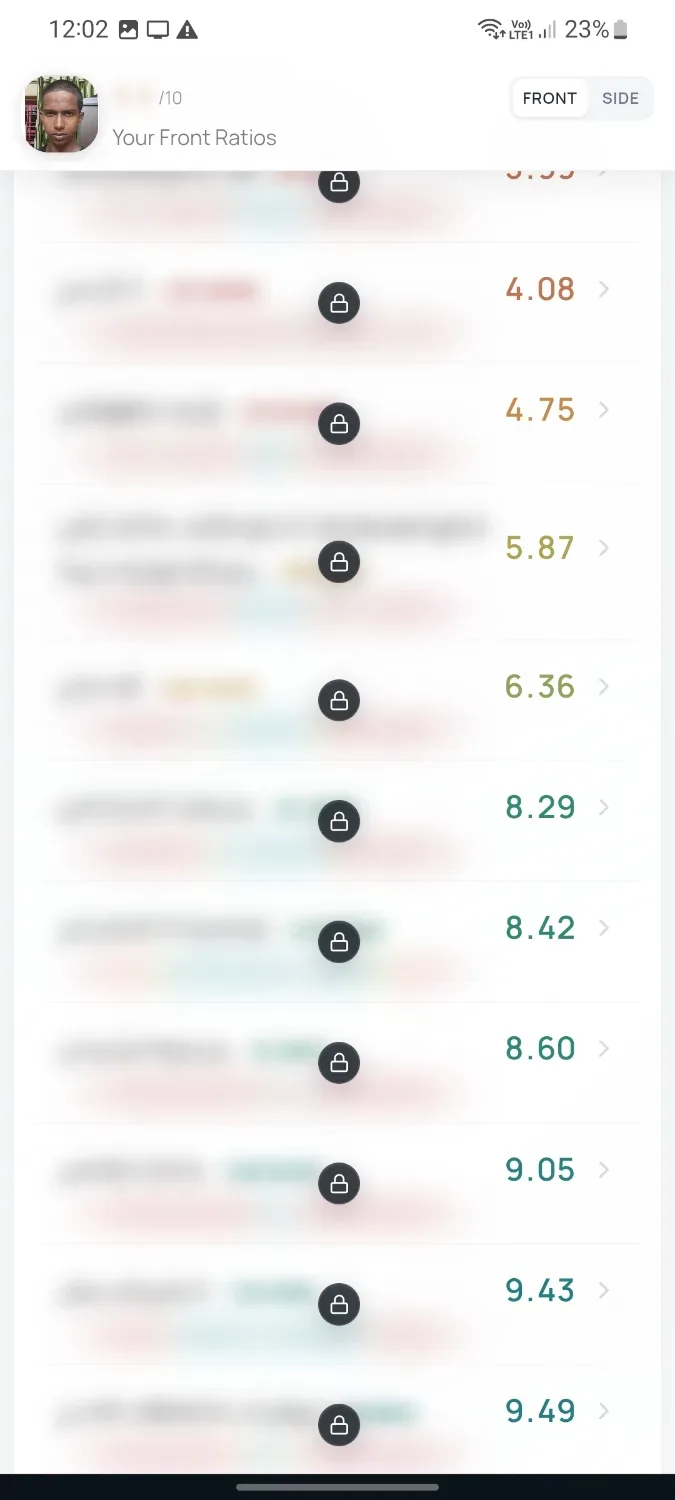Expand the row with score 5.87
This screenshot has width=675, height=1500.
tap(338, 562)
